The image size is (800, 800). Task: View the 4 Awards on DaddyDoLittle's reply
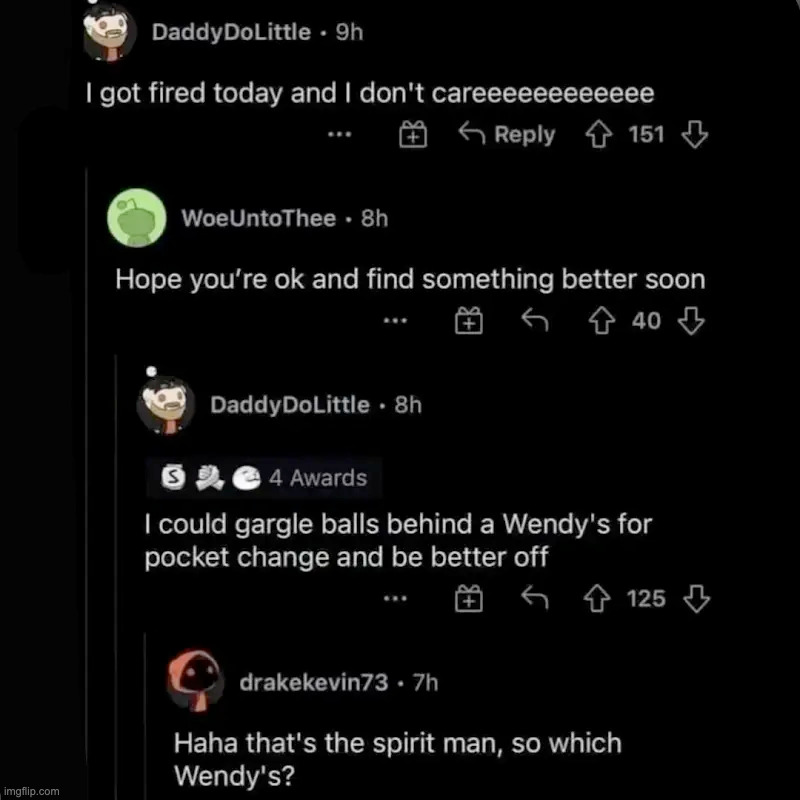[x=262, y=478]
